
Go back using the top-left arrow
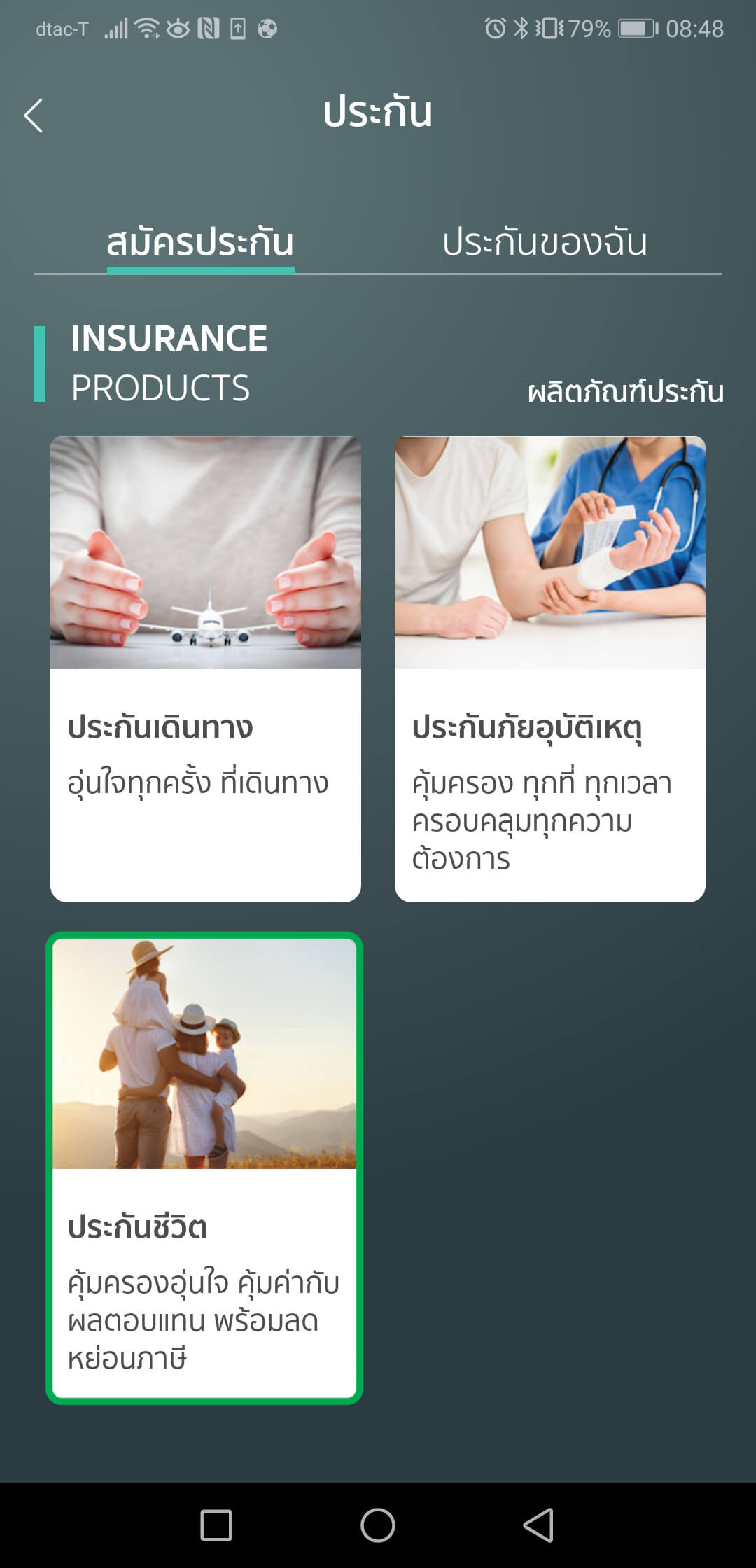(33, 115)
